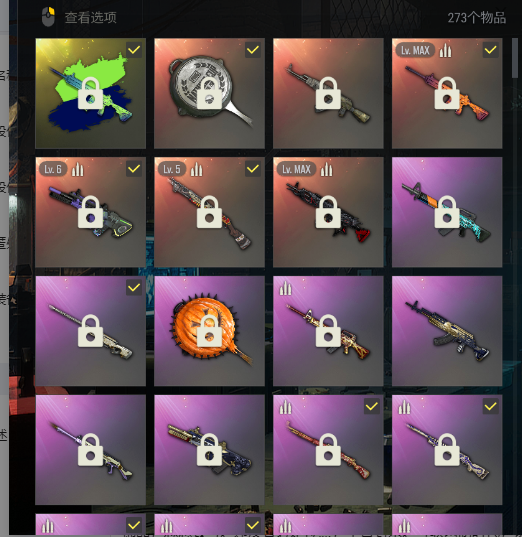Select the Lv. 5 shotgun skin tile

pyautogui.click(x=209, y=212)
